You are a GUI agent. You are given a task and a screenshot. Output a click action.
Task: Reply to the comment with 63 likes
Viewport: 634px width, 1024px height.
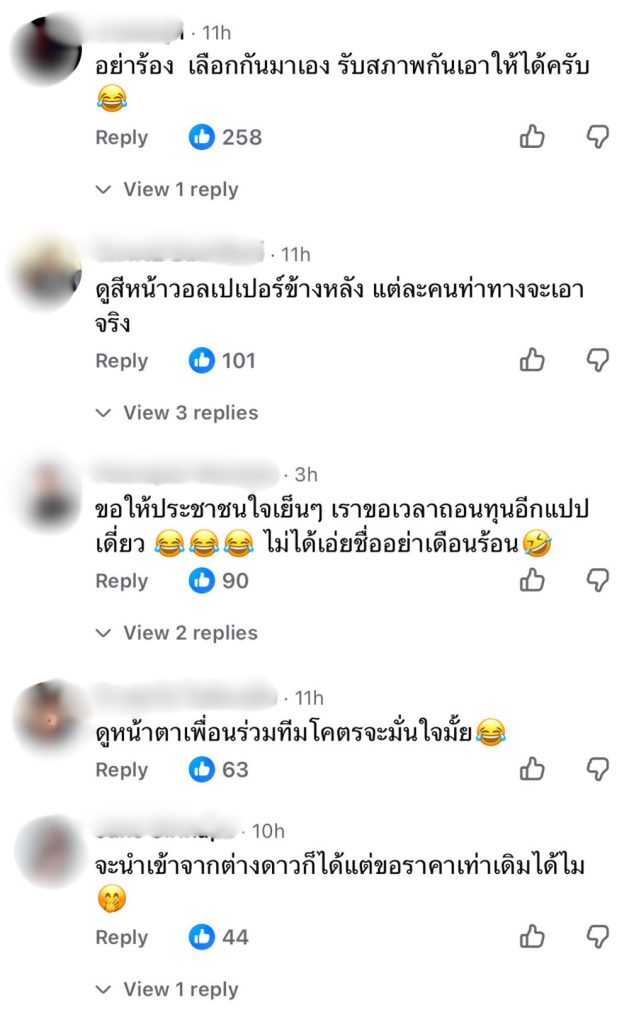121,769
